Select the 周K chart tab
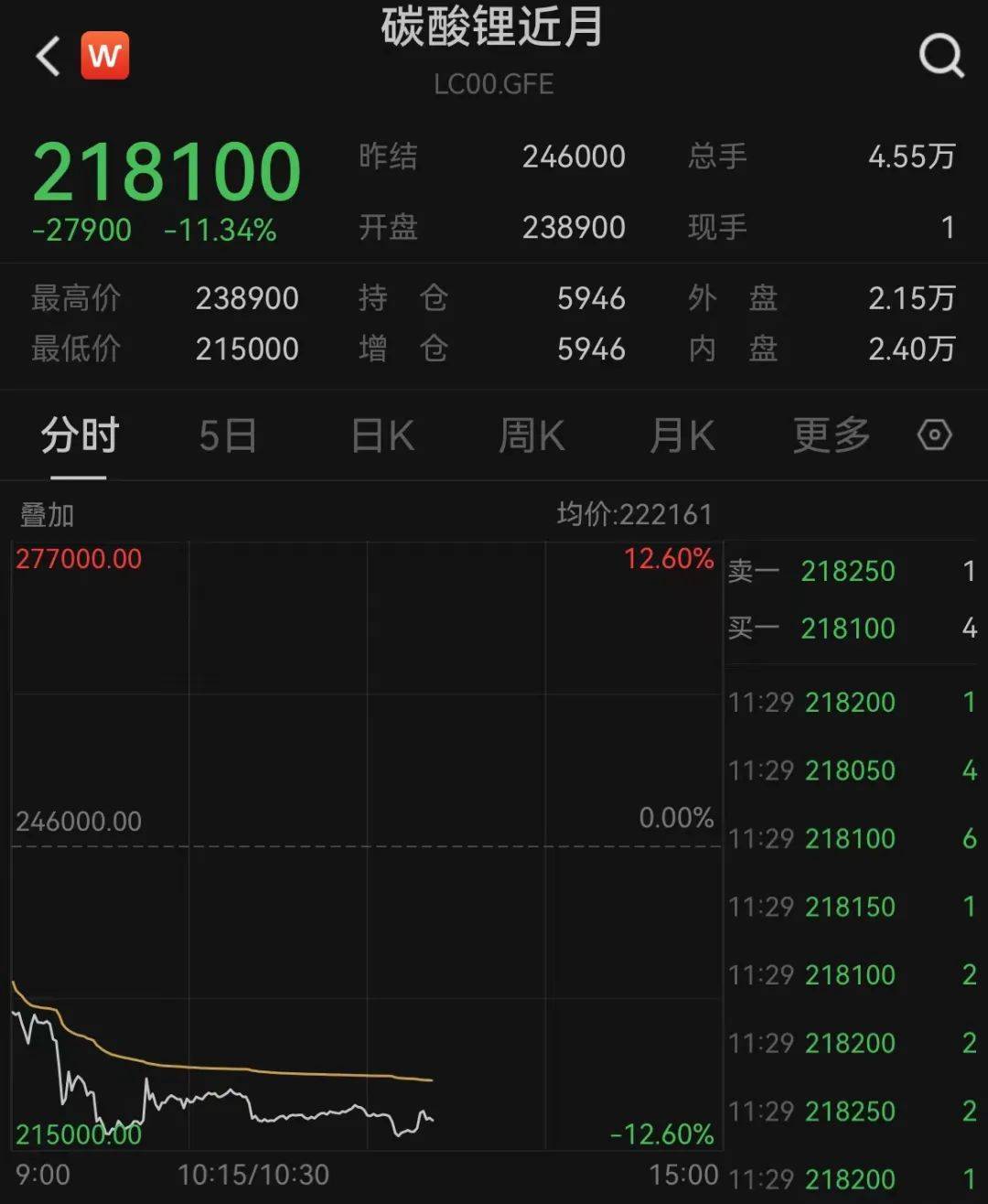Viewport: 988px width, 1204px height. [532, 435]
